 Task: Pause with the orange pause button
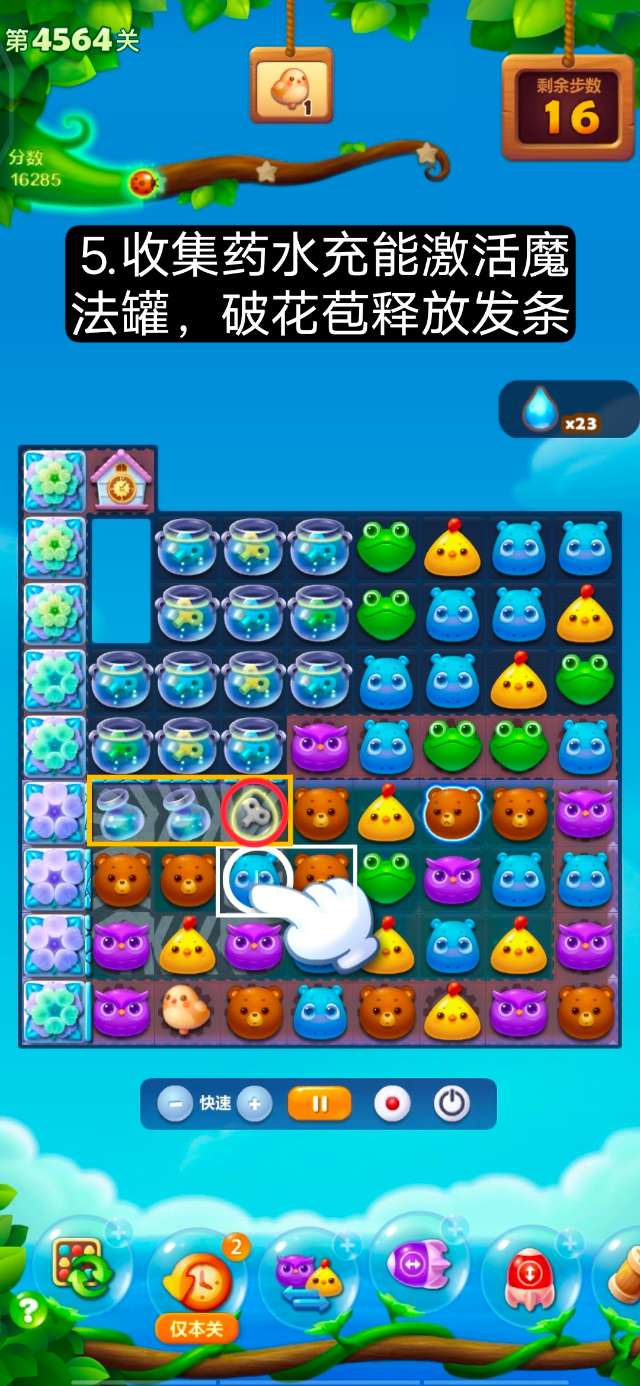(x=320, y=1104)
